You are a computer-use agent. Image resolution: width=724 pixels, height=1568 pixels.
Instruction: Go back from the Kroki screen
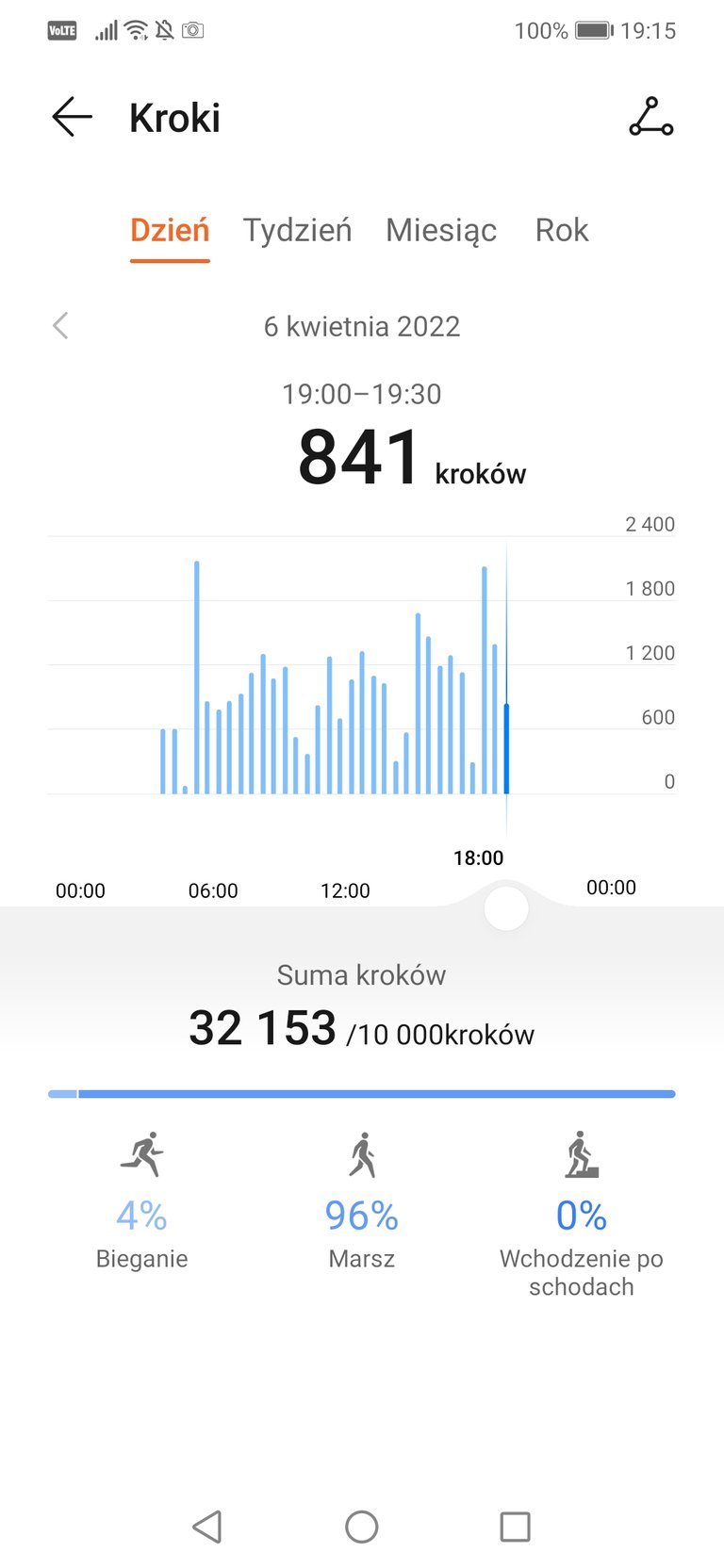coord(72,118)
